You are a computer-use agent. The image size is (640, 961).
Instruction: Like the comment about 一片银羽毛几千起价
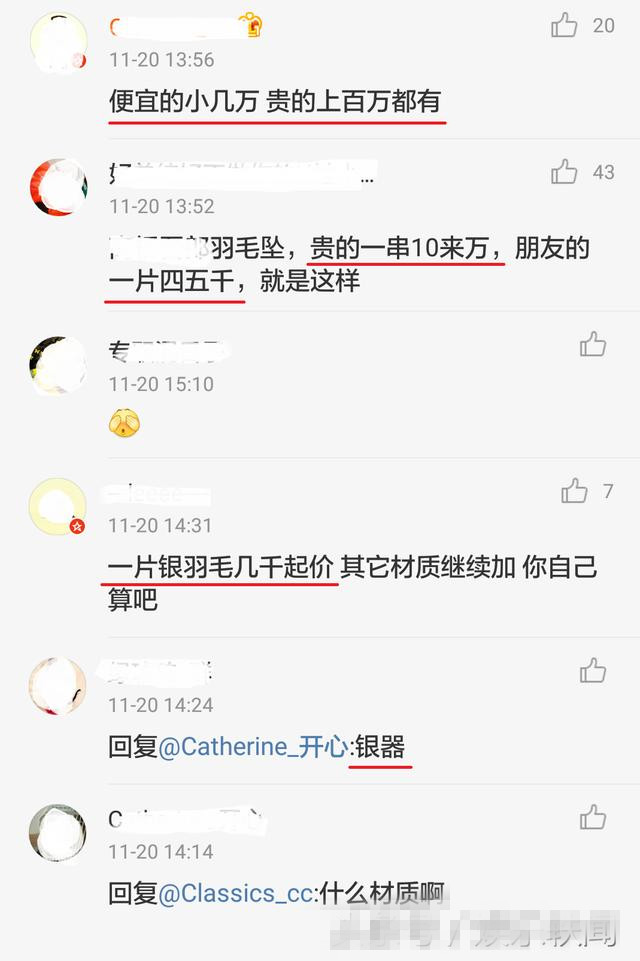574,491
